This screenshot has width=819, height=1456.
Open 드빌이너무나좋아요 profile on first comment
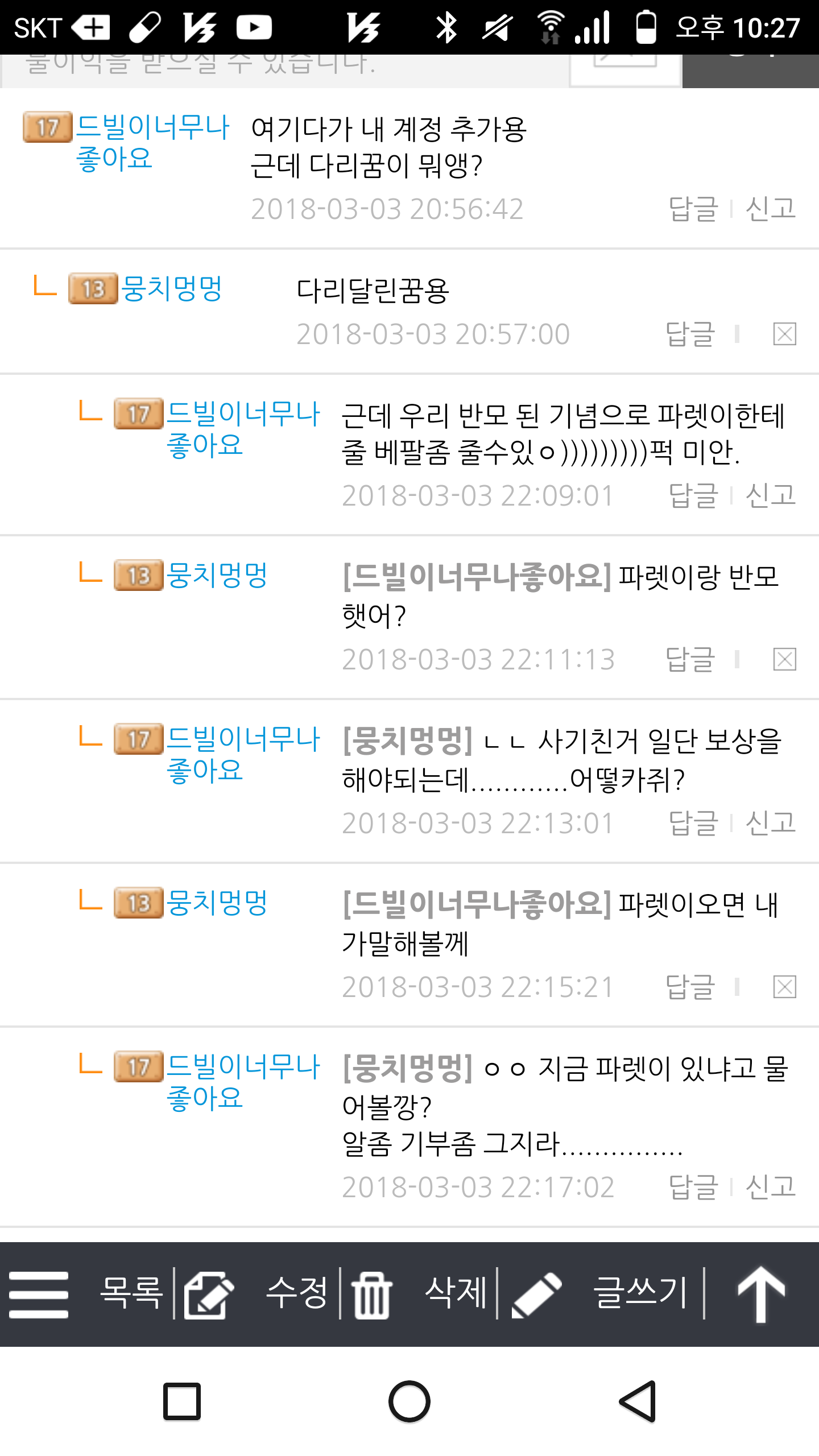coord(151,142)
